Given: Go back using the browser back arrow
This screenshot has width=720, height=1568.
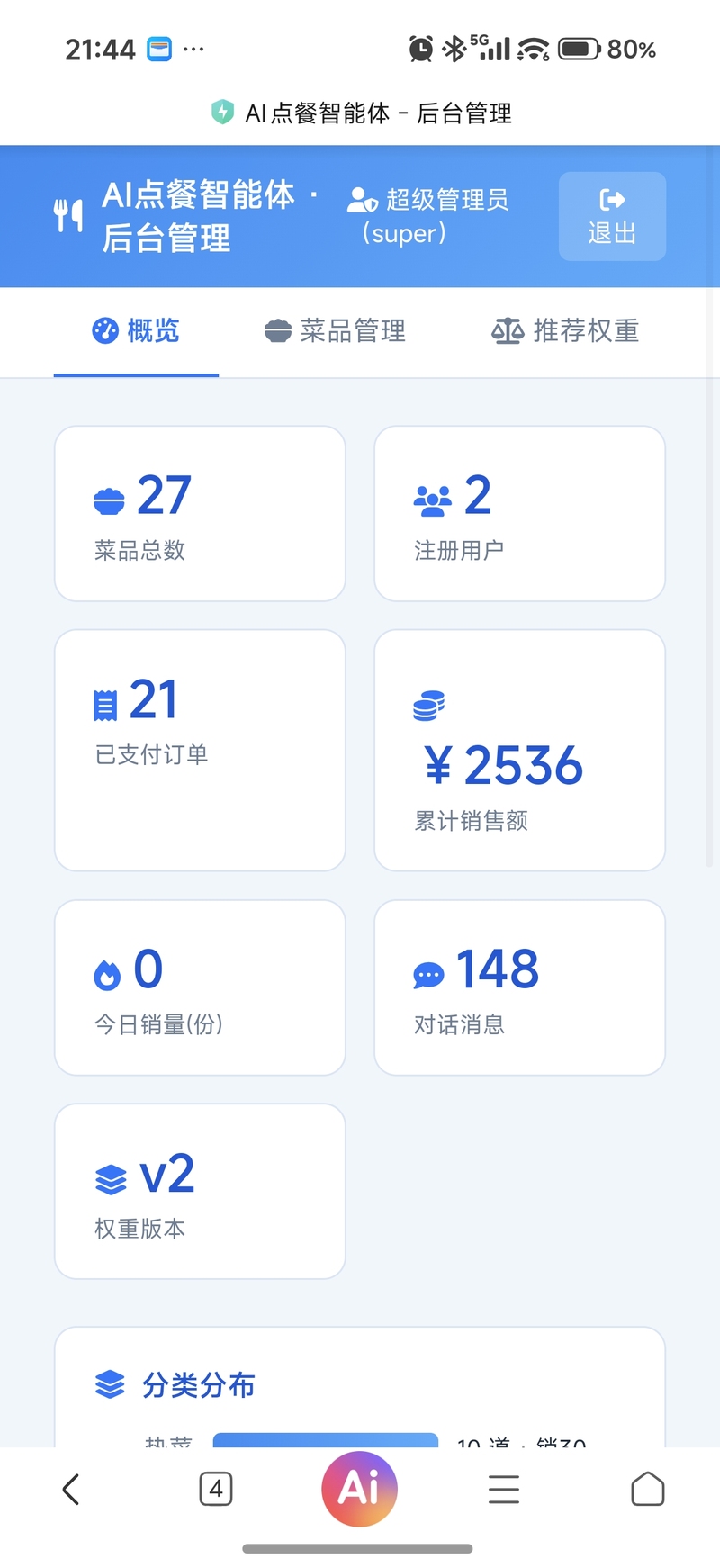Looking at the screenshot, I should coord(71,1490).
